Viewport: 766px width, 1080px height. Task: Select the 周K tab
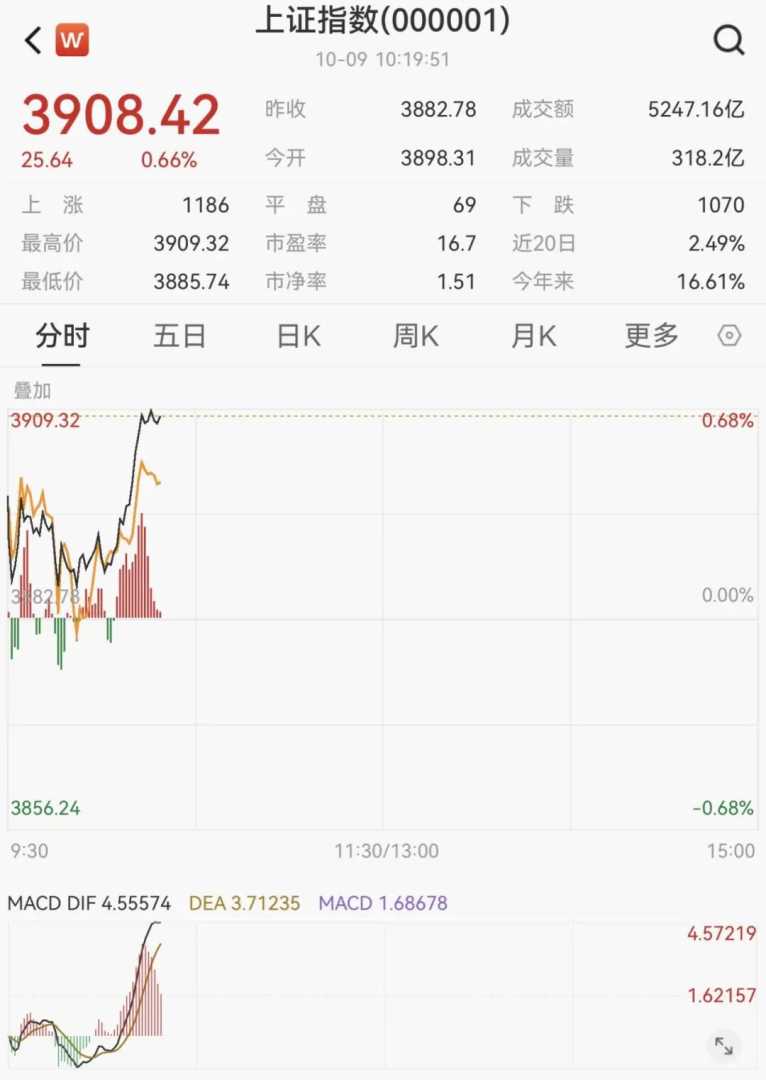(x=415, y=336)
